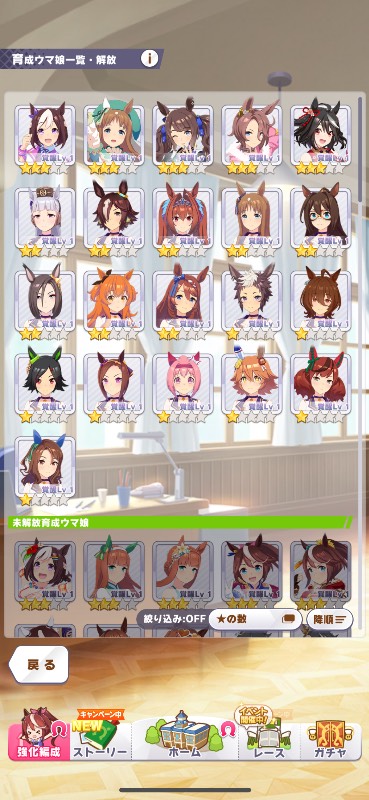Screen dimensions: 369x800
Task: Go back with the 戻る button
Action: coord(39,665)
